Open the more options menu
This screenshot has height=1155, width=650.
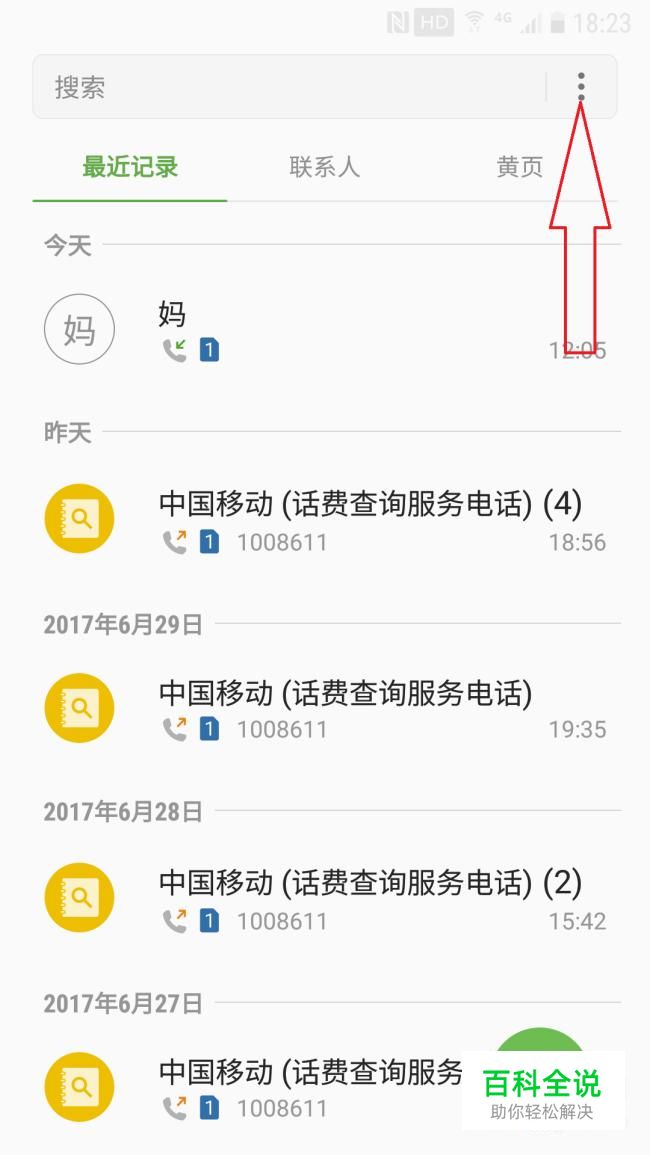click(581, 87)
